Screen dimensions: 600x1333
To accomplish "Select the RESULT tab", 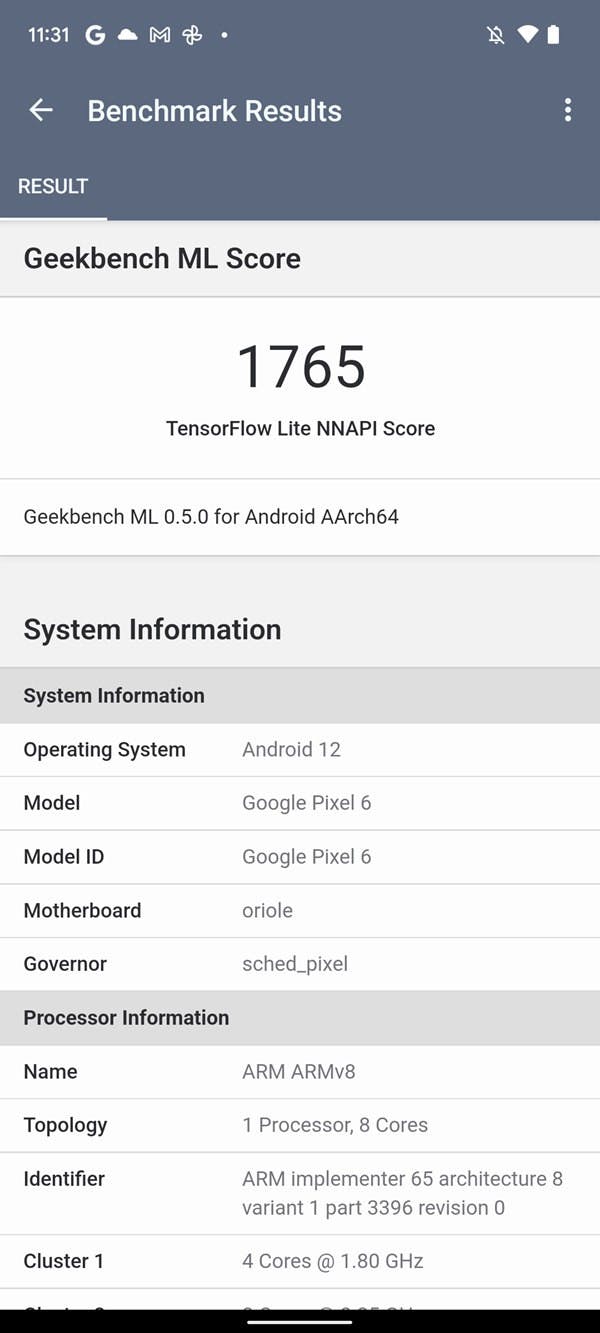I will coord(53,187).
